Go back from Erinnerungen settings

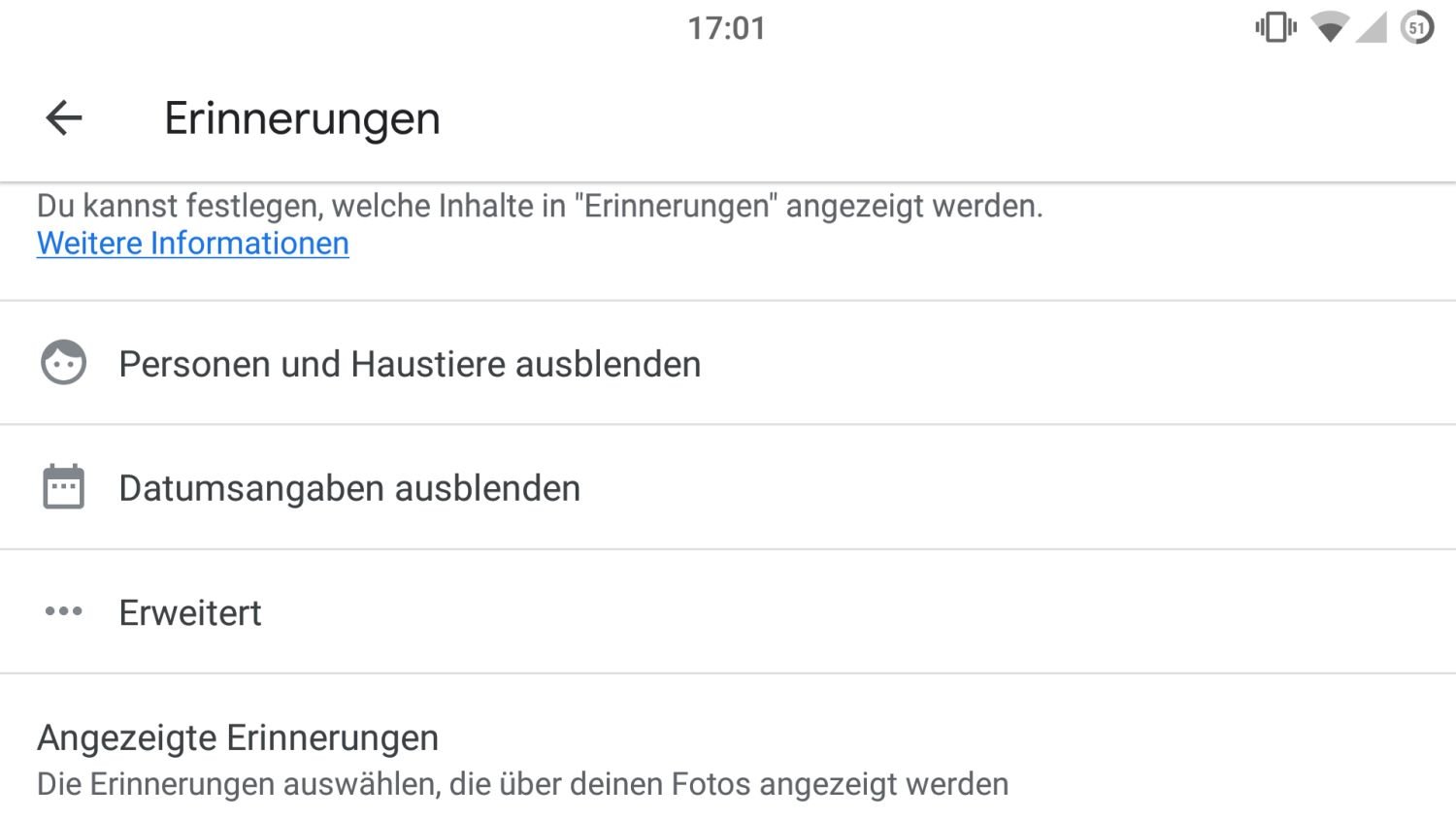[x=64, y=118]
